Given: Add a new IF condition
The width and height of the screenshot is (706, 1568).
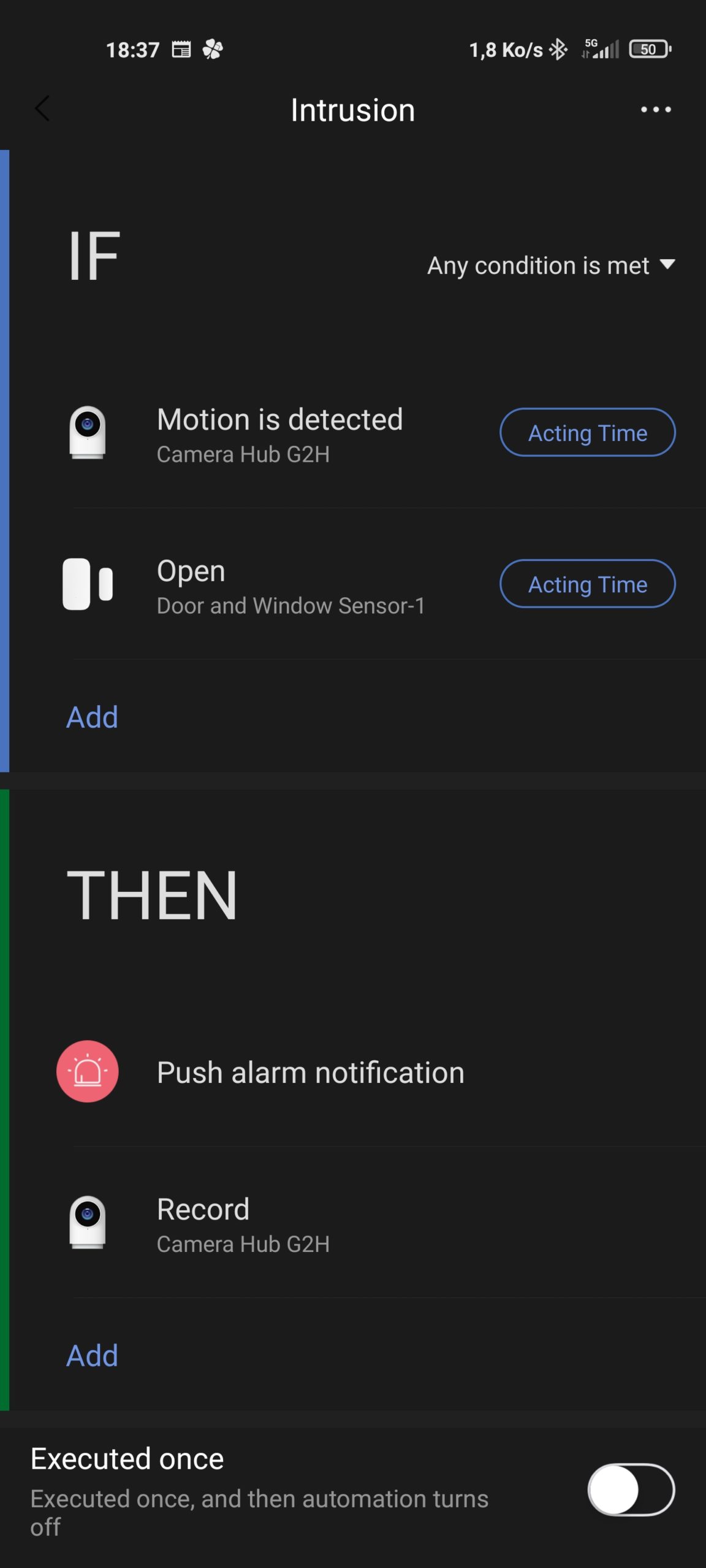Looking at the screenshot, I should pos(92,717).
